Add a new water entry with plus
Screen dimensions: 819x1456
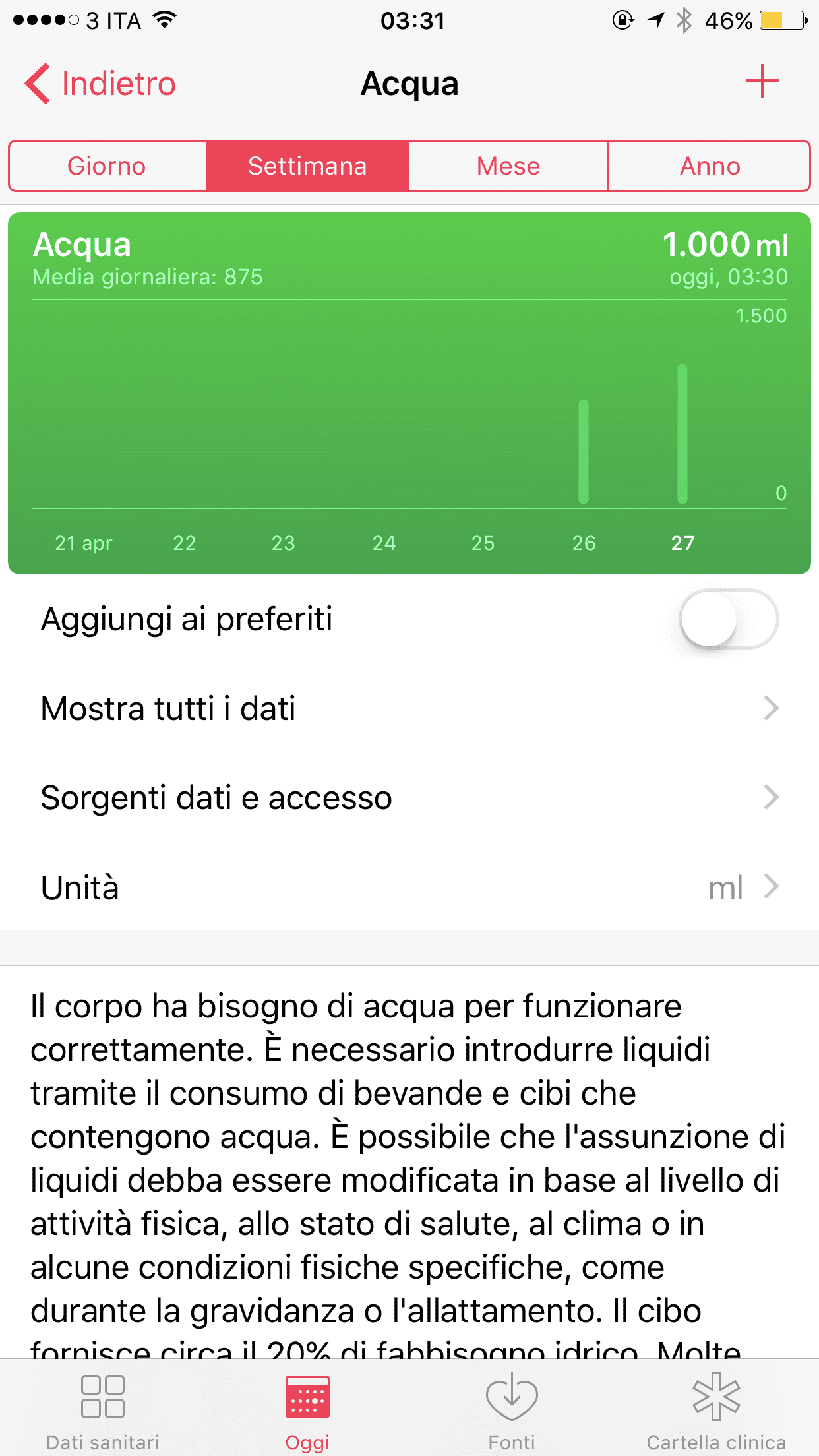click(762, 82)
